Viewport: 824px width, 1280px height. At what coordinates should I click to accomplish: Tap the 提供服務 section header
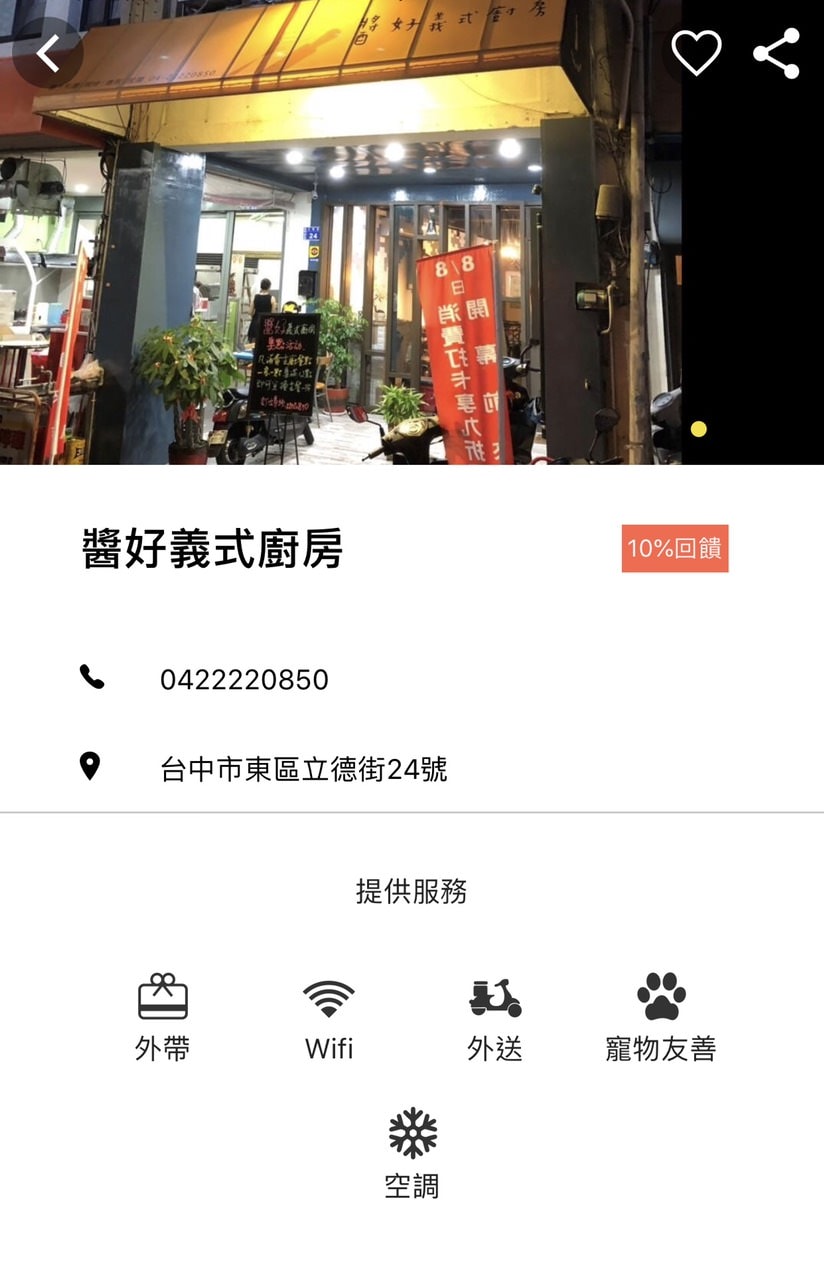(413, 893)
